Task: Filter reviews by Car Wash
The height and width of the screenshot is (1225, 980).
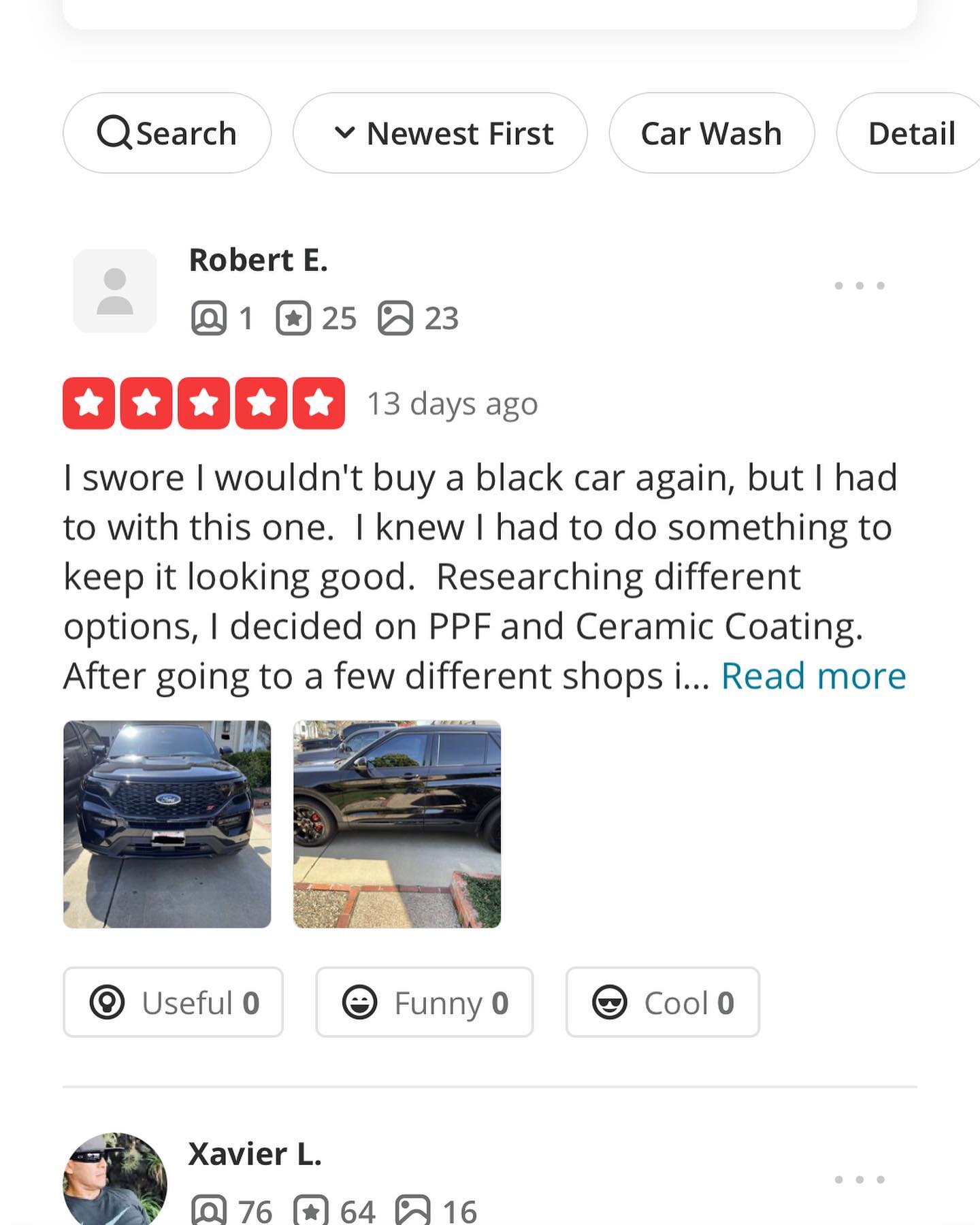Action: 711,133
